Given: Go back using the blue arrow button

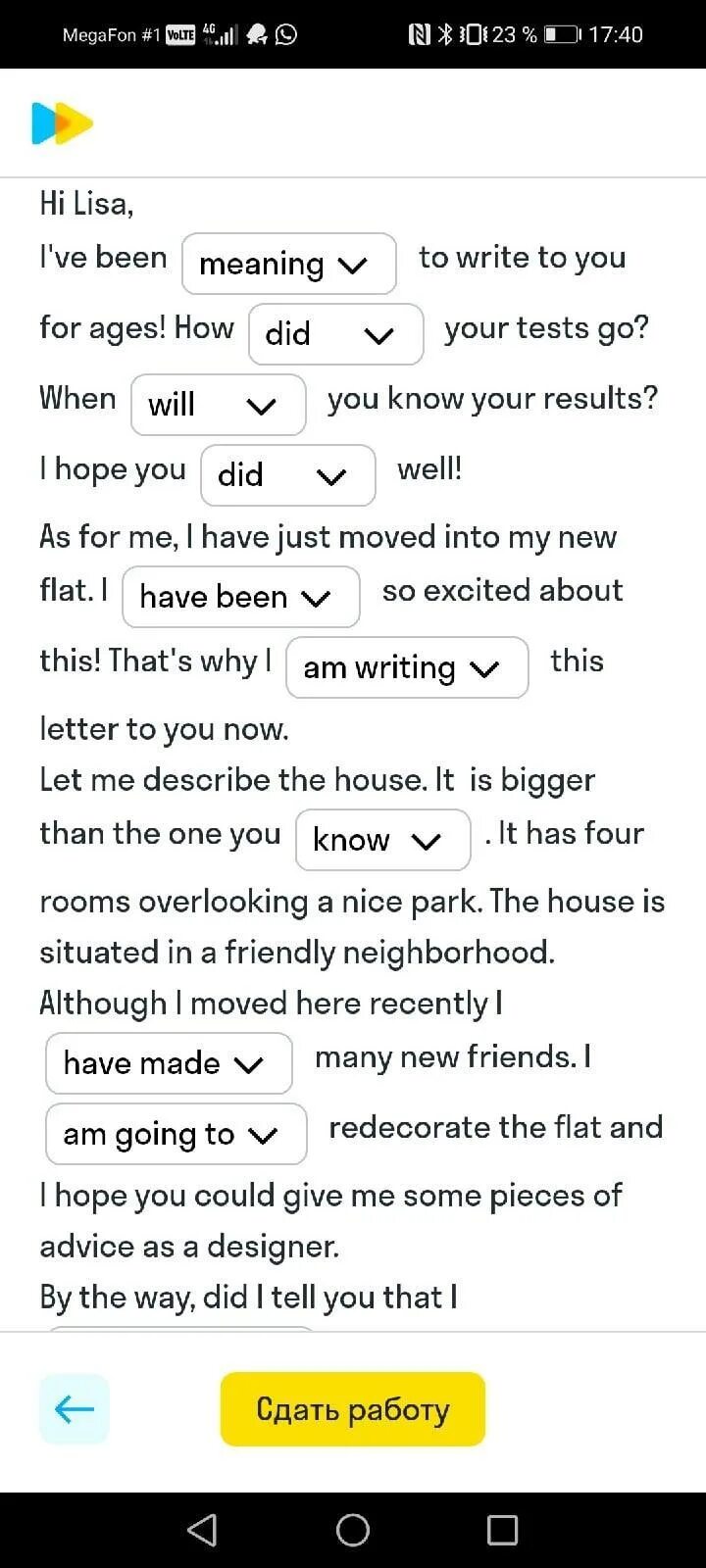Looking at the screenshot, I should coord(75,1409).
